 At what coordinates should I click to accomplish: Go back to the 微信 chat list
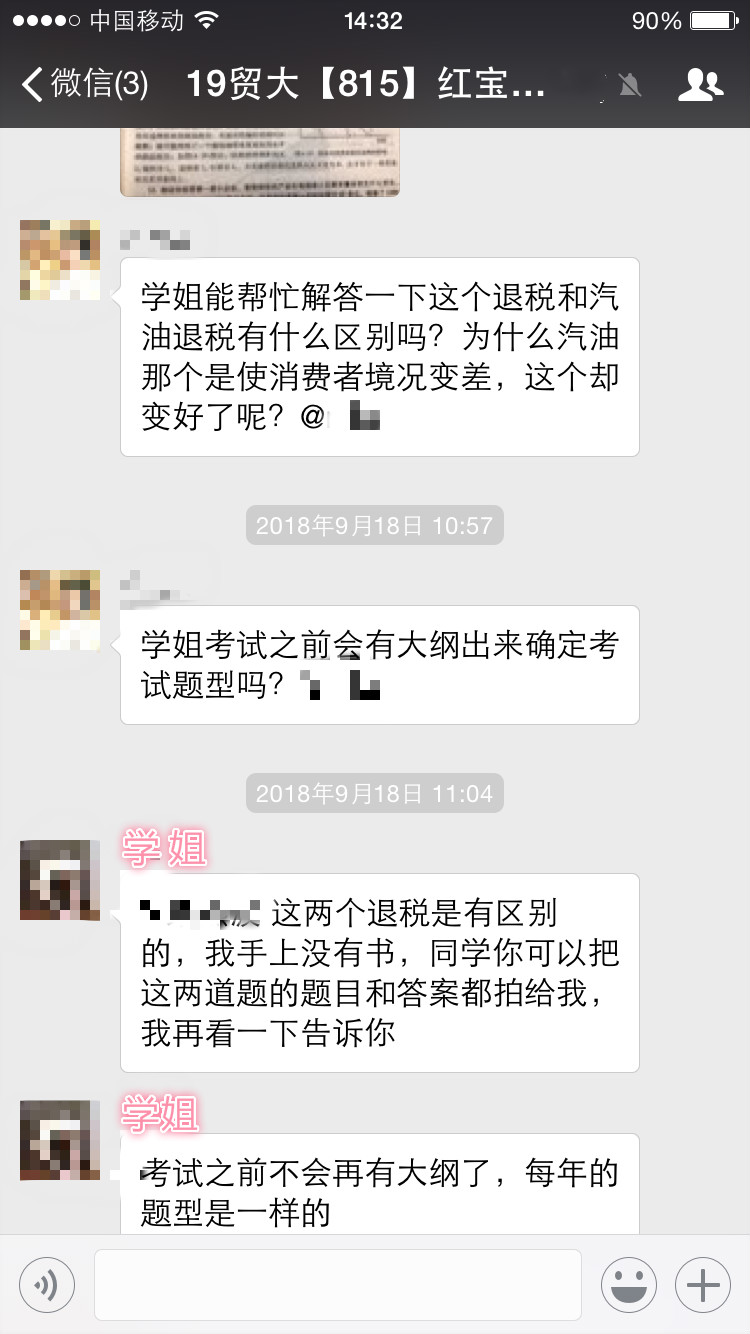pos(84,84)
